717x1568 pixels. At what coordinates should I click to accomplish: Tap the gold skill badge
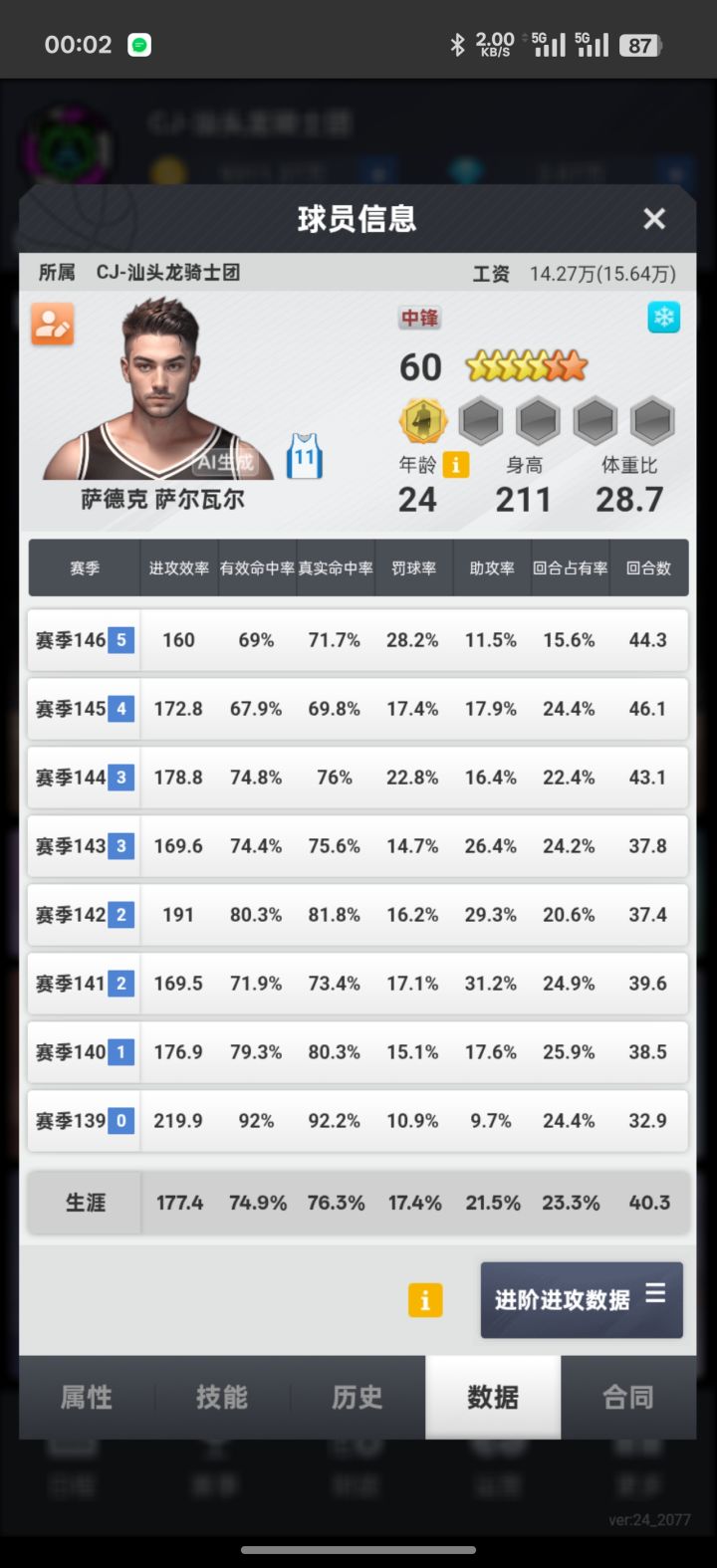(x=423, y=421)
